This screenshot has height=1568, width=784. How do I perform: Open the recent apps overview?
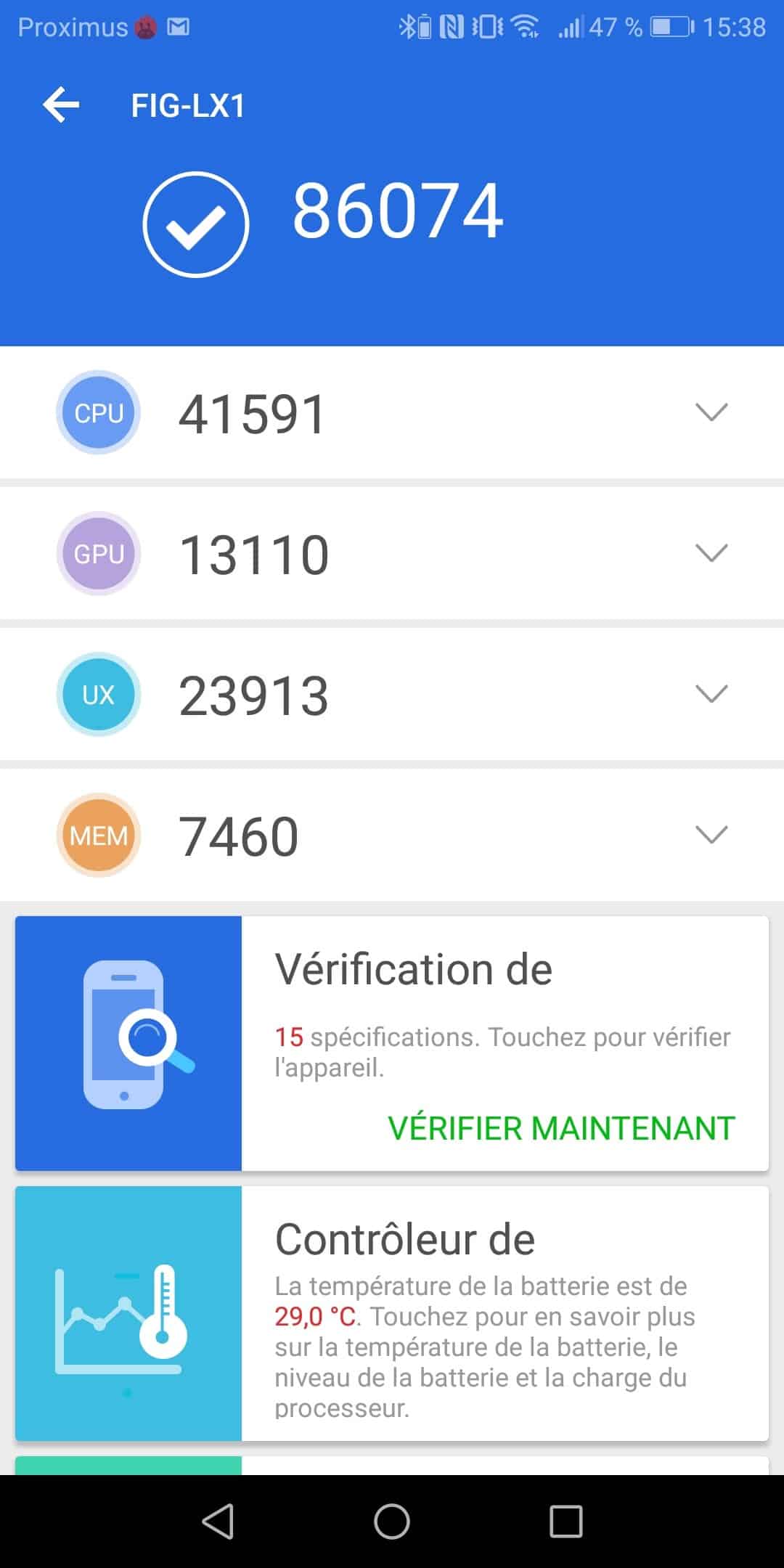tap(565, 1521)
